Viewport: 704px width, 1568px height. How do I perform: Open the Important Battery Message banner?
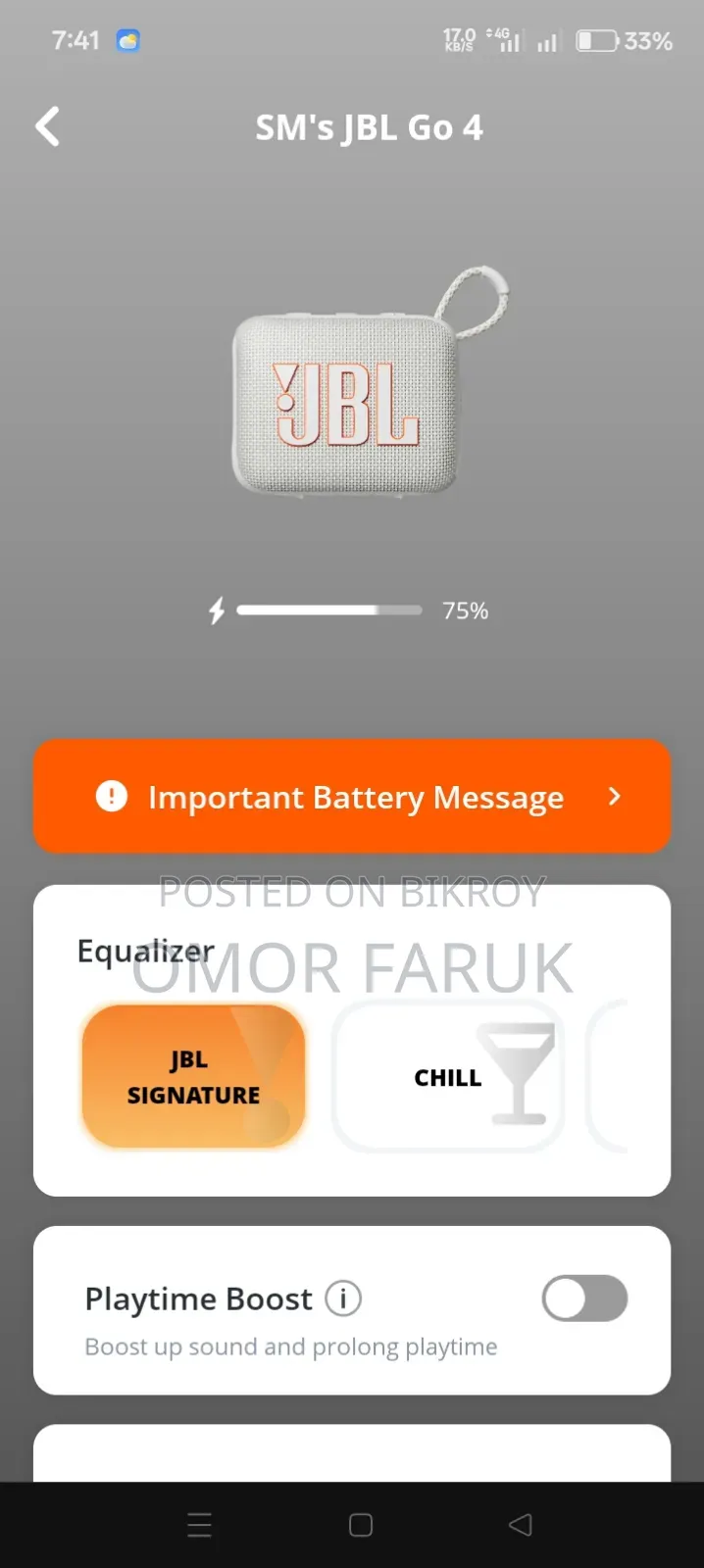pos(352,796)
